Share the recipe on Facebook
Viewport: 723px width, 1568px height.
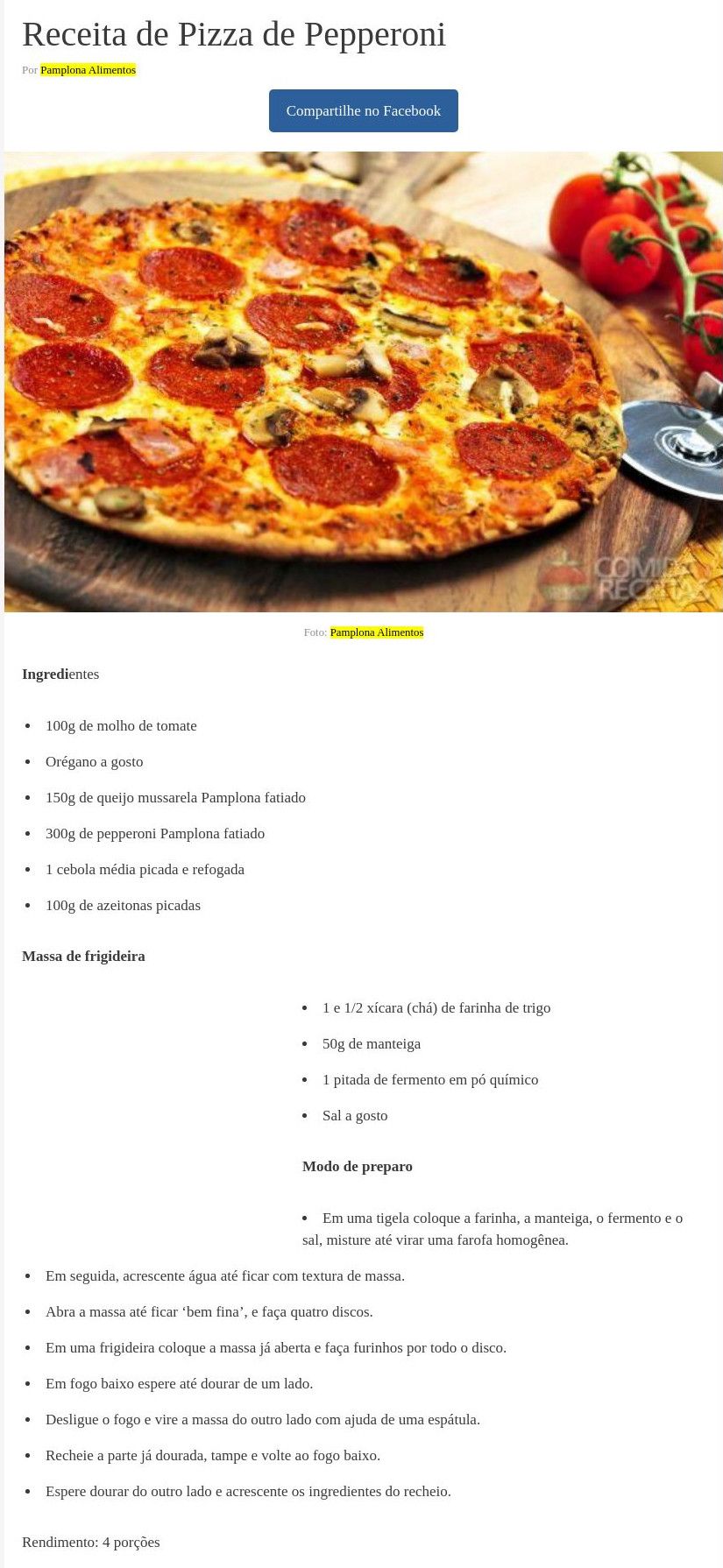(x=363, y=111)
